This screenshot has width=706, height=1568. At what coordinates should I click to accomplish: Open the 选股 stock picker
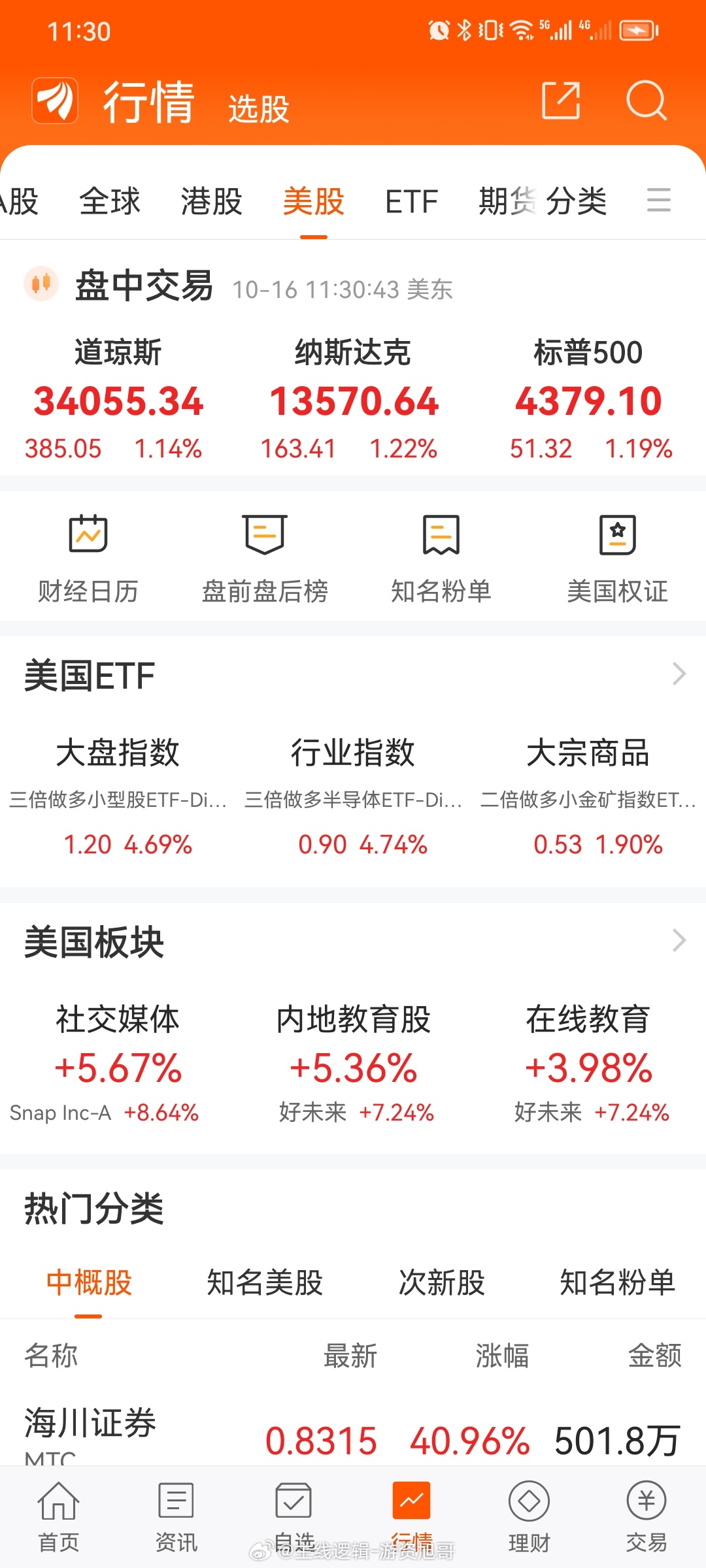pyautogui.click(x=258, y=108)
